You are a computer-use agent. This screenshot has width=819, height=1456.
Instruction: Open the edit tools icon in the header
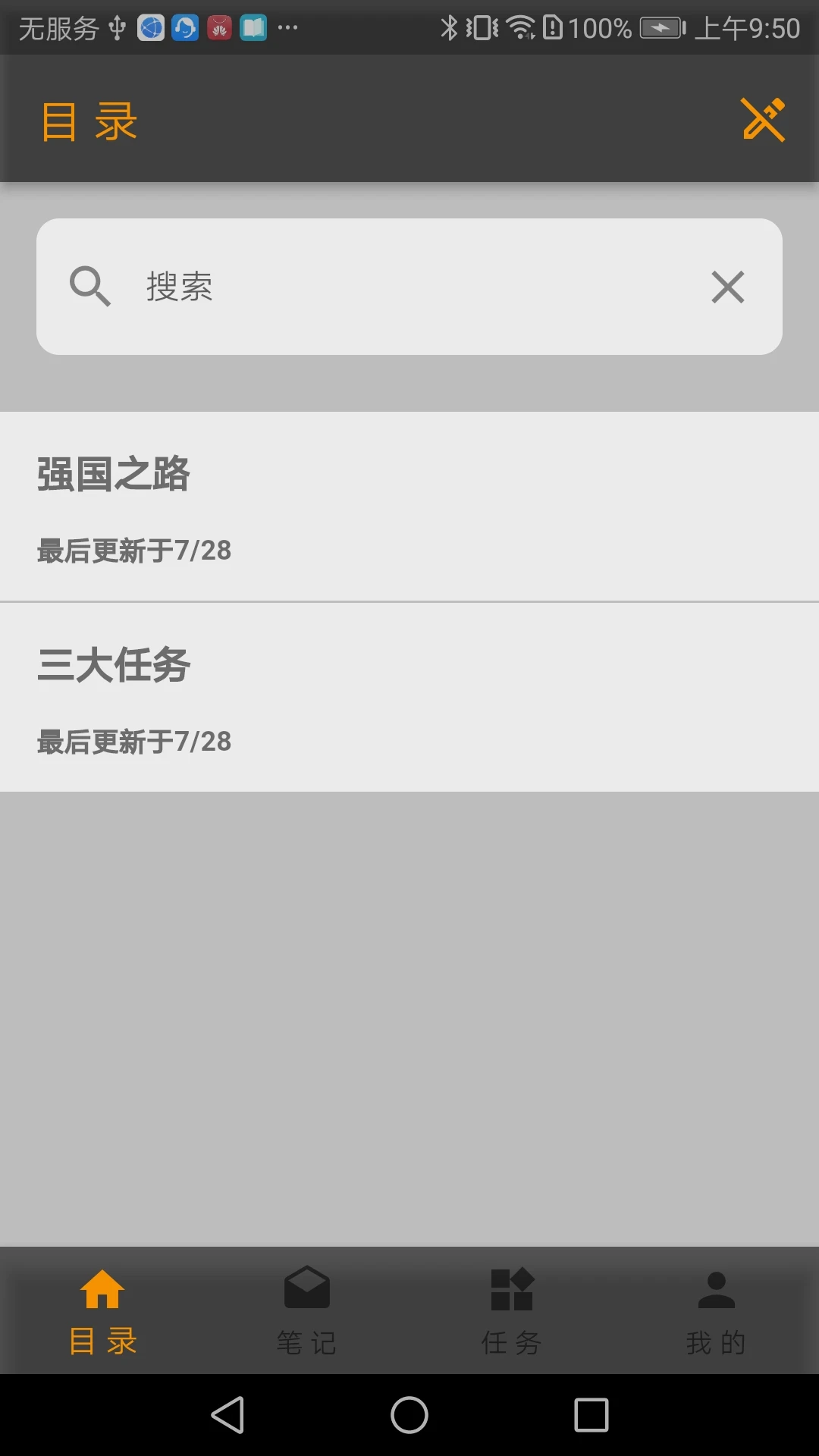tap(763, 120)
